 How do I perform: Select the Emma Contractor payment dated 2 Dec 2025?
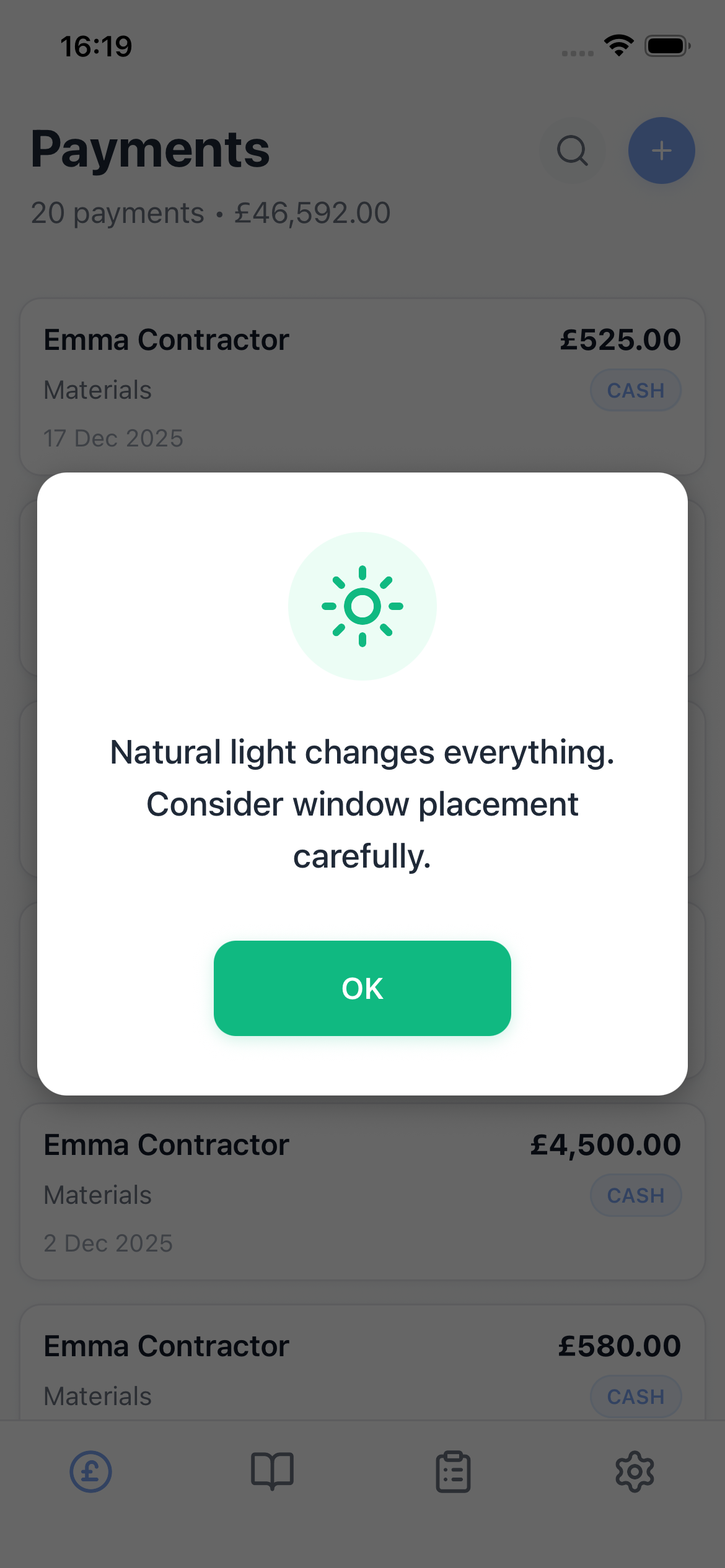point(362,1192)
